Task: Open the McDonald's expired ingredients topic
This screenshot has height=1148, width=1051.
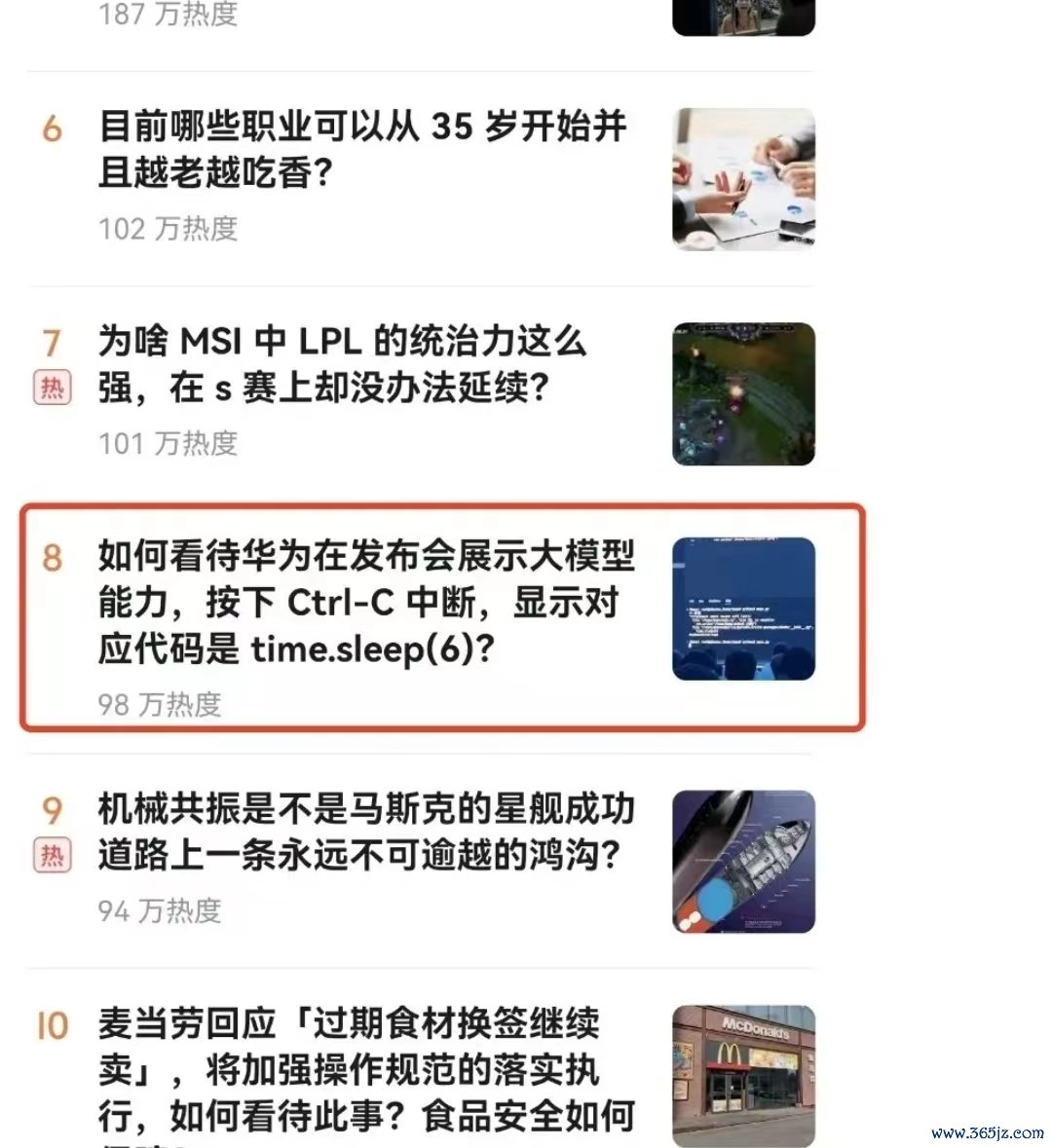Action: [x=366, y=1069]
